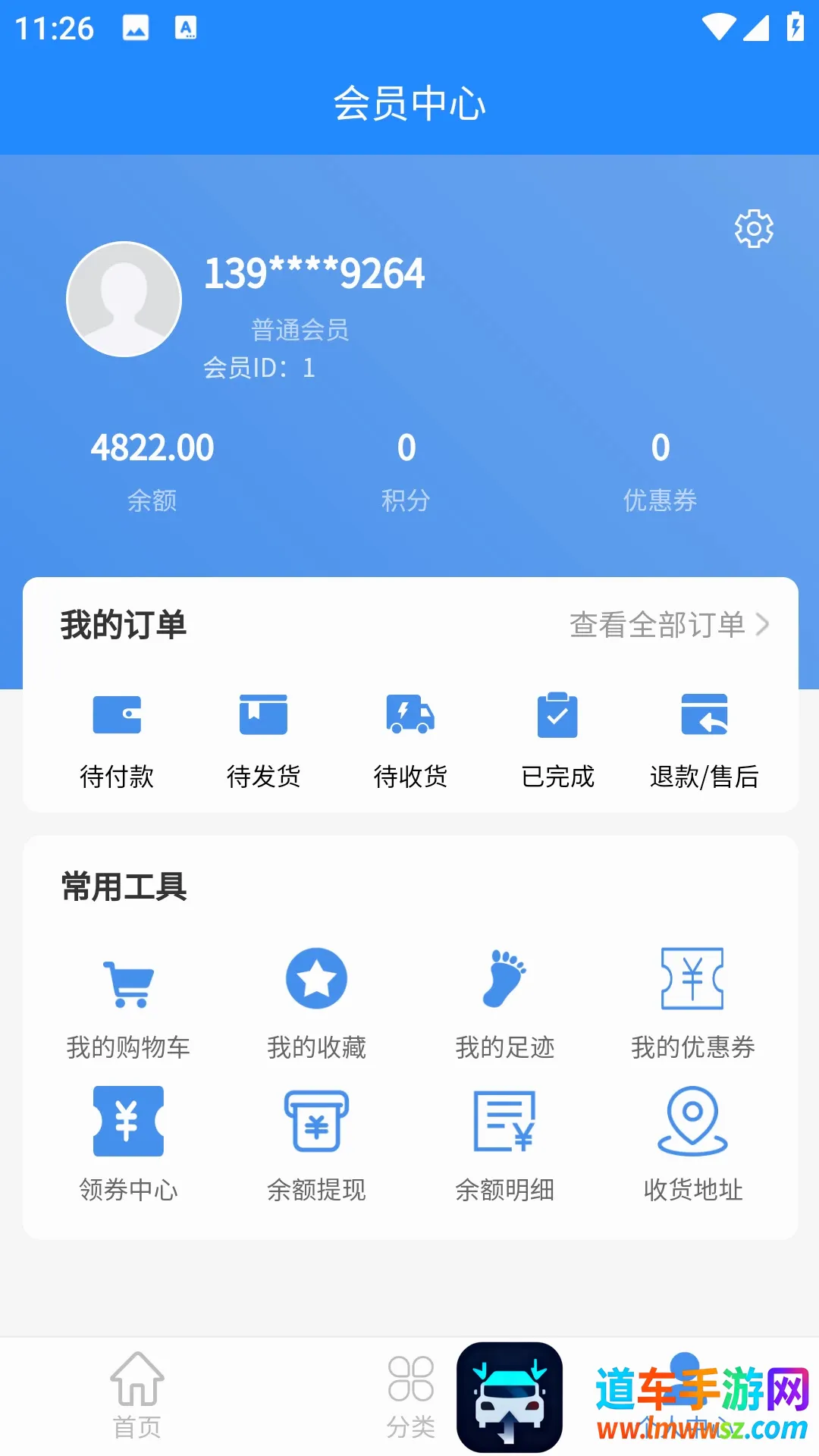Viewport: 819px width, 1456px height.
Task: Open 余额明细 balance details
Action: (x=504, y=1144)
